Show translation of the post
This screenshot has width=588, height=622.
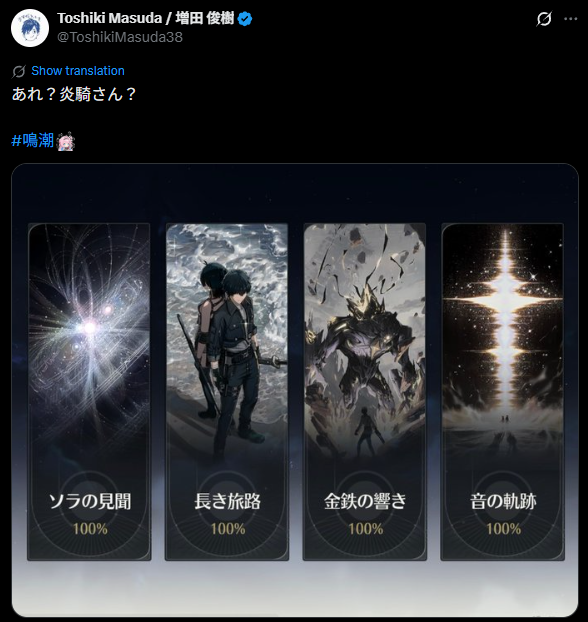pos(78,71)
